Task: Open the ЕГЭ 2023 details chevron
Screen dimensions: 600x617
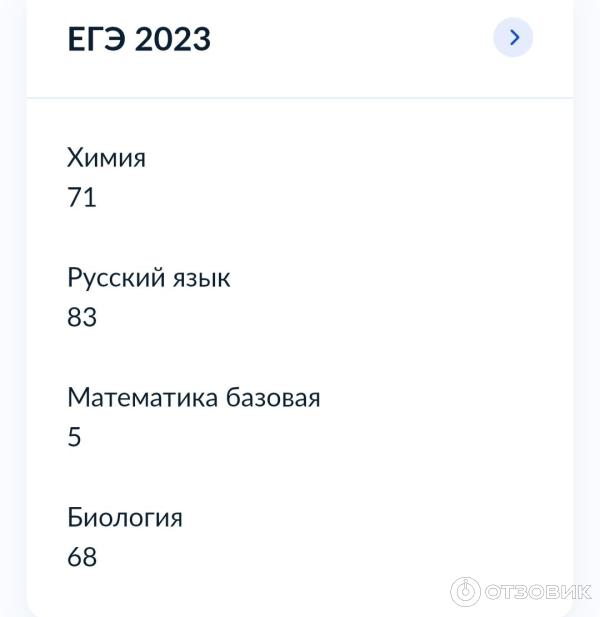Action: pyautogui.click(x=513, y=38)
